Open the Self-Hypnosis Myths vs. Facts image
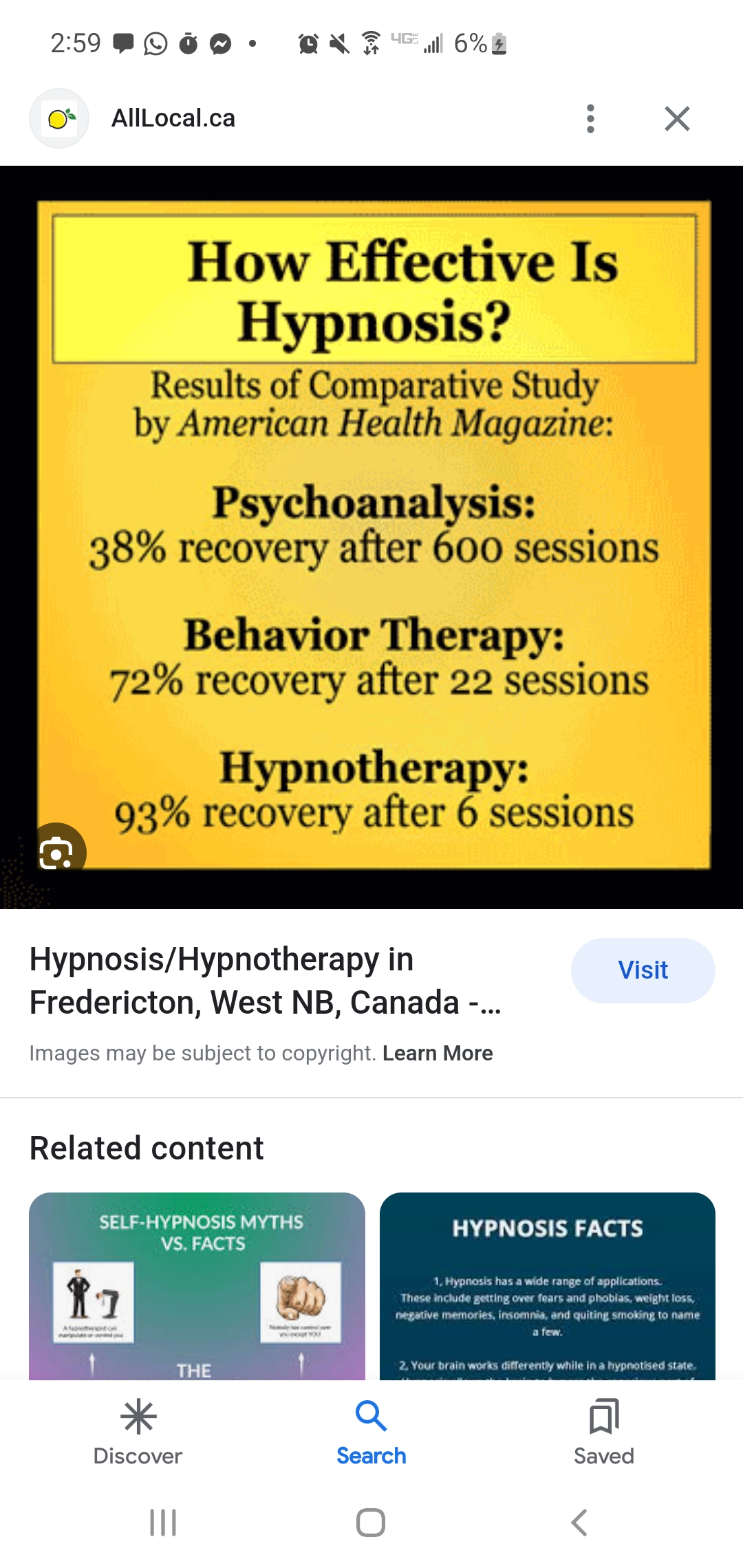 [x=197, y=1285]
